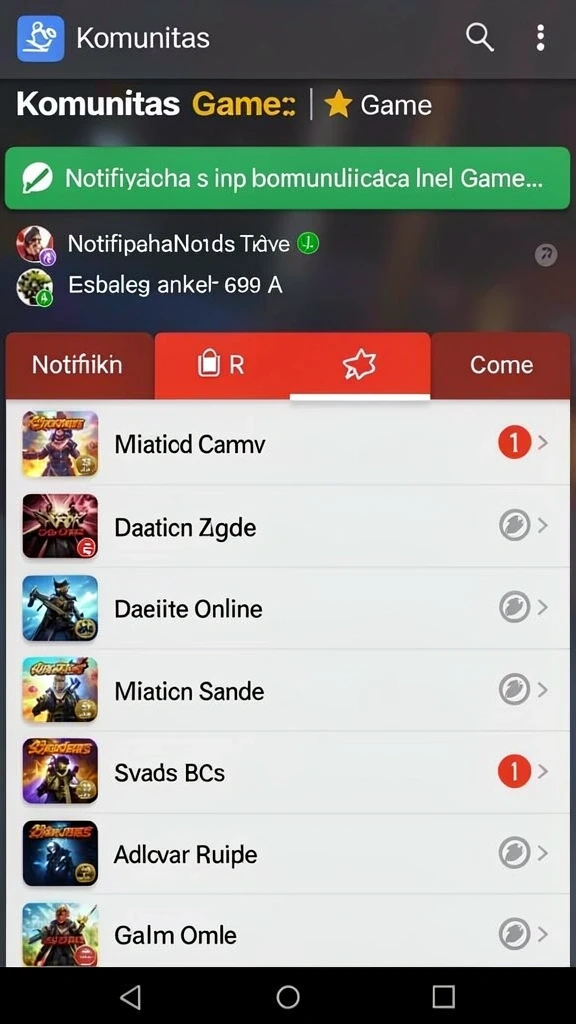Screen dimensions: 576x1024
Task: Select the star tab
Action: 360,365
